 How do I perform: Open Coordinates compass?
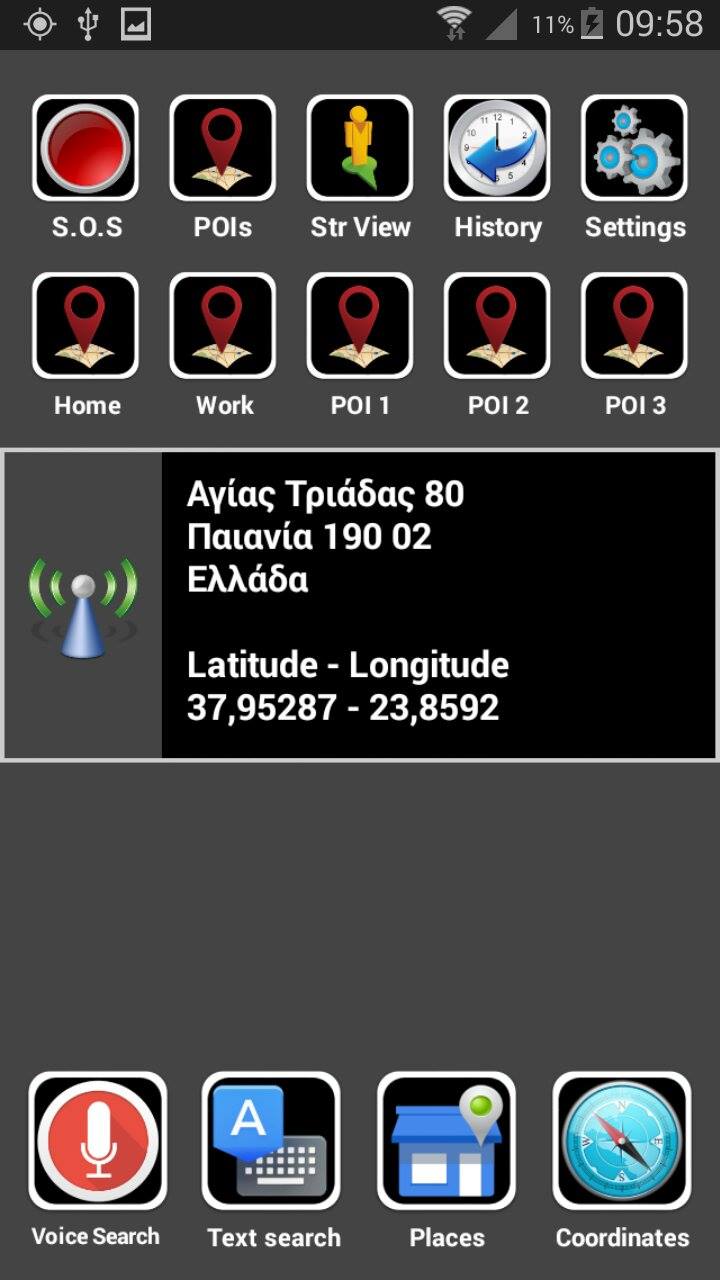[622, 1141]
